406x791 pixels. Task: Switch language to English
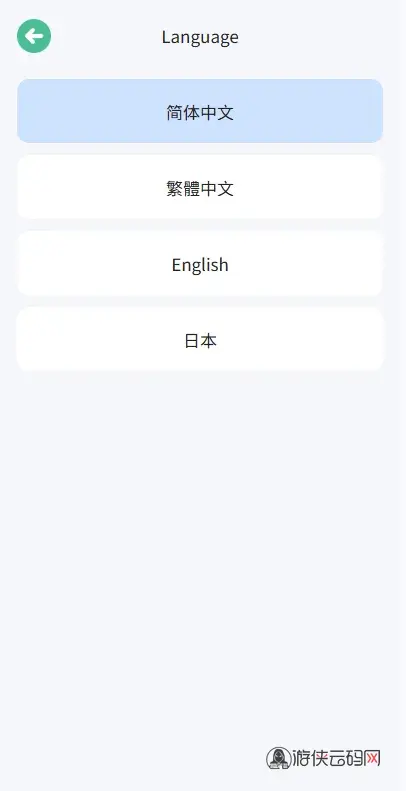point(200,263)
